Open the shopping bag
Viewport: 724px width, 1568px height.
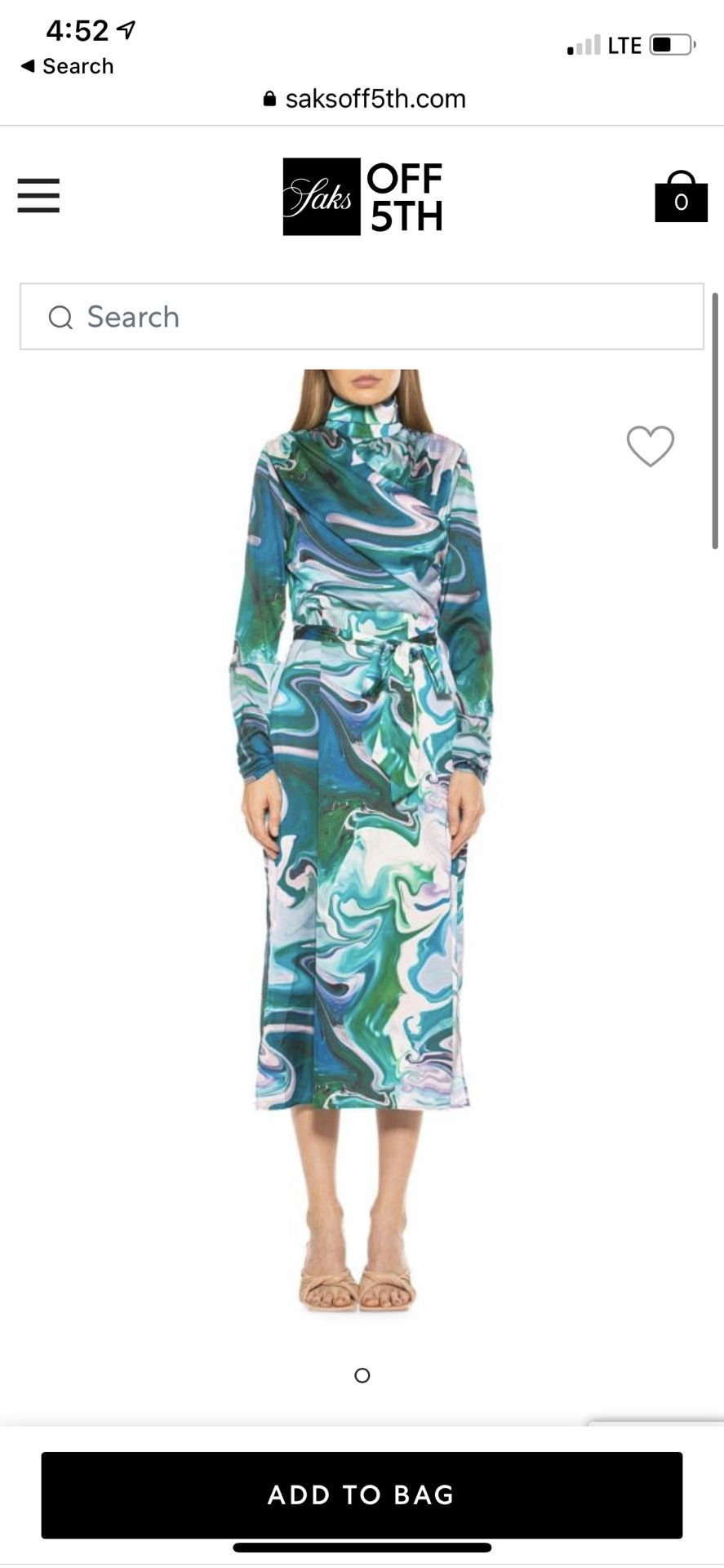click(681, 196)
